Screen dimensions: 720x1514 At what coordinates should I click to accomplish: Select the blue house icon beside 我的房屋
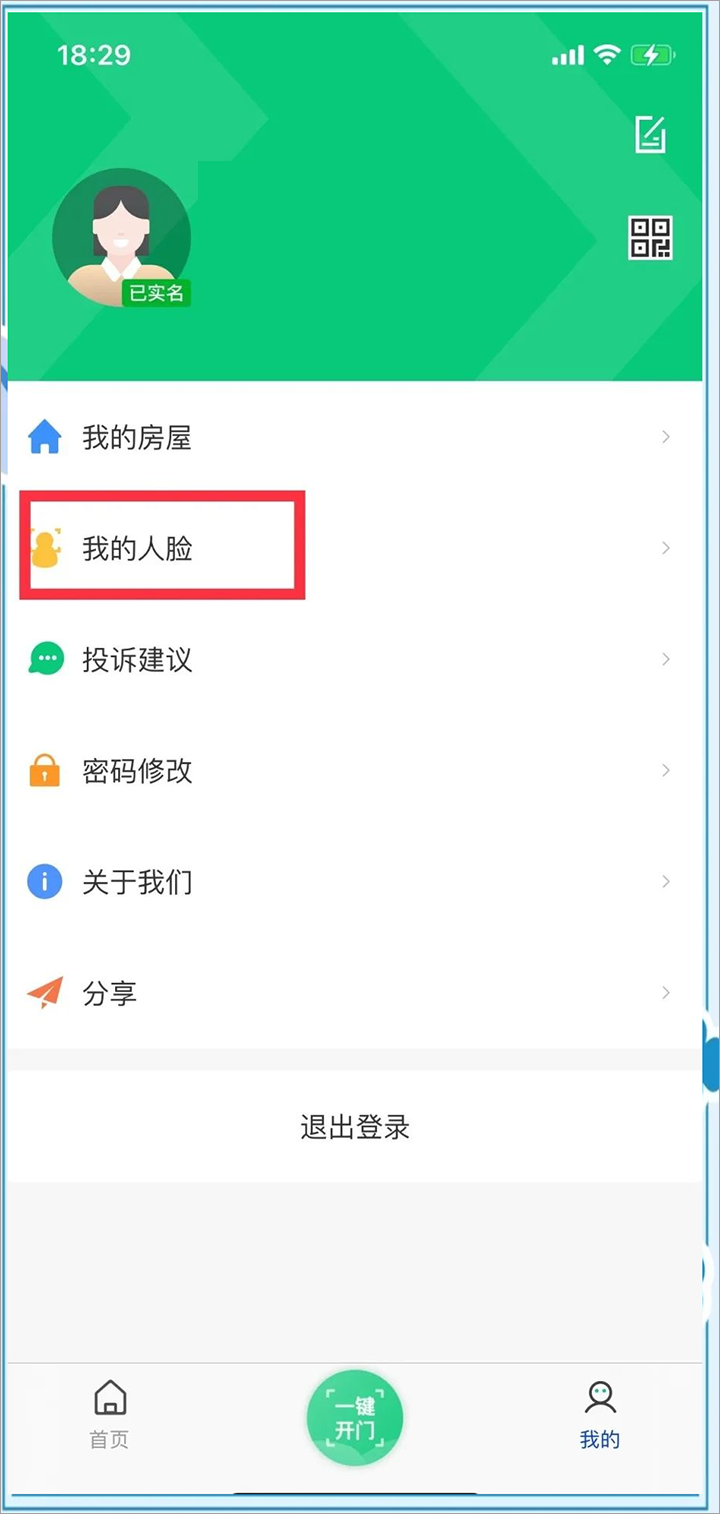pyautogui.click(x=45, y=437)
